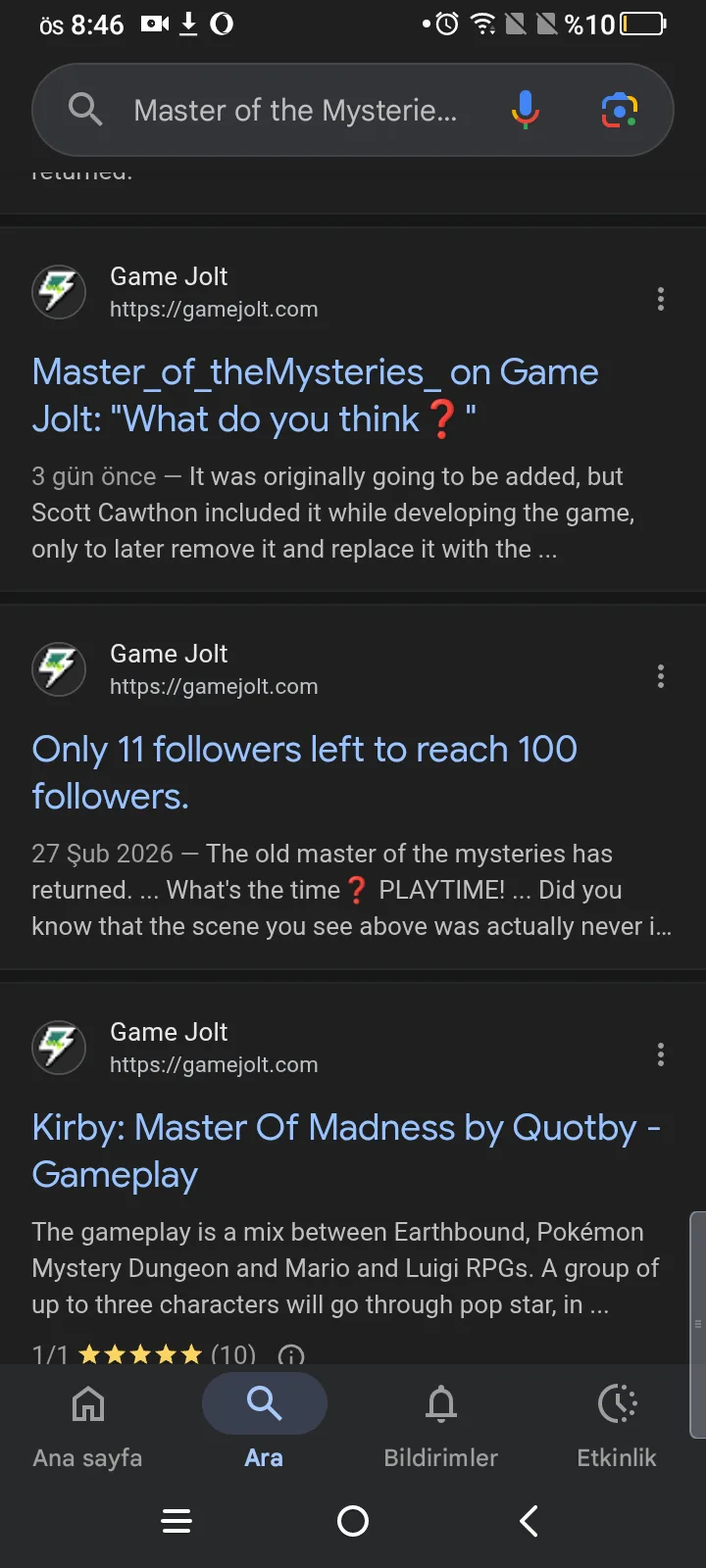Image resolution: width=706 pixels, height=1568 pixels.
Task: Open options for the "What do you think" result
Action: click(x=661, y=299)
